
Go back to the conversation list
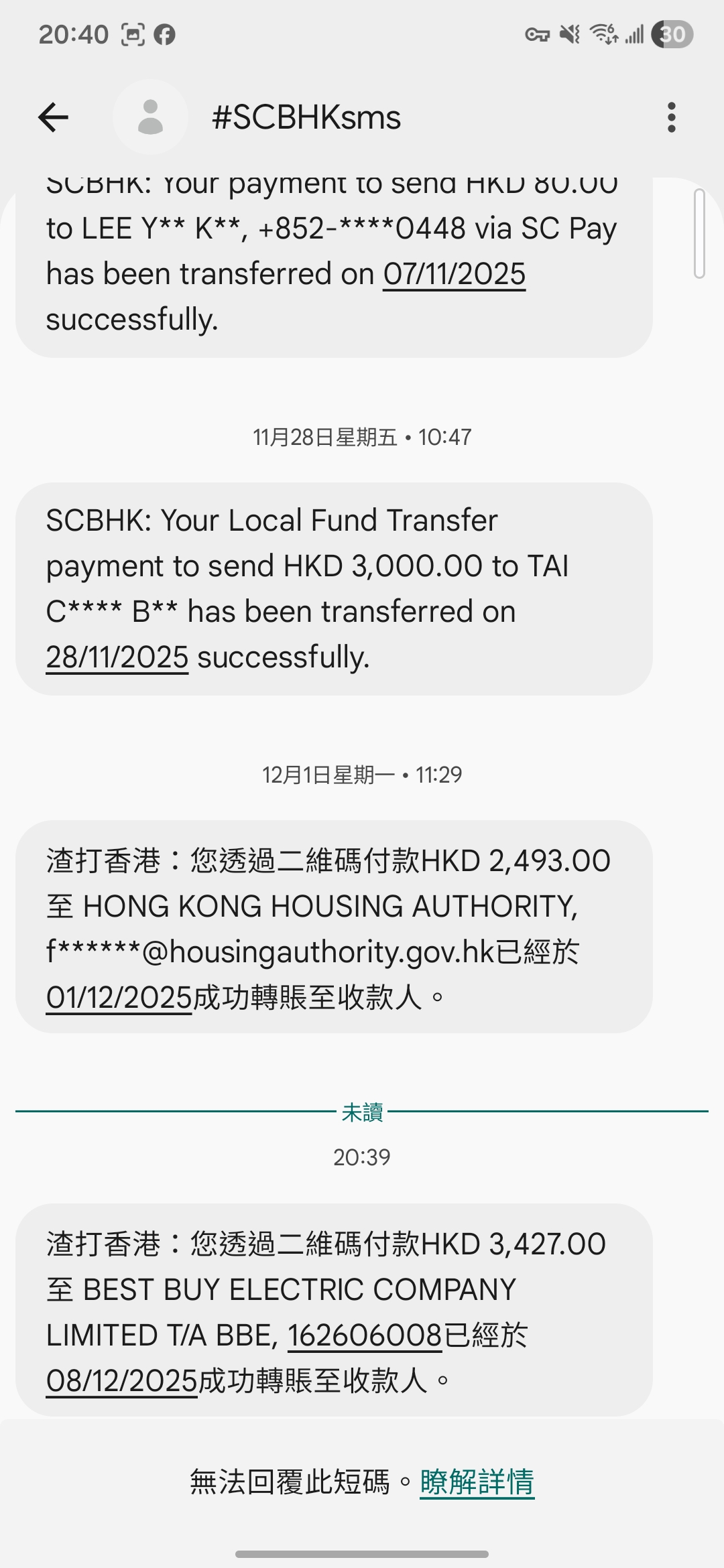(54, 118)
